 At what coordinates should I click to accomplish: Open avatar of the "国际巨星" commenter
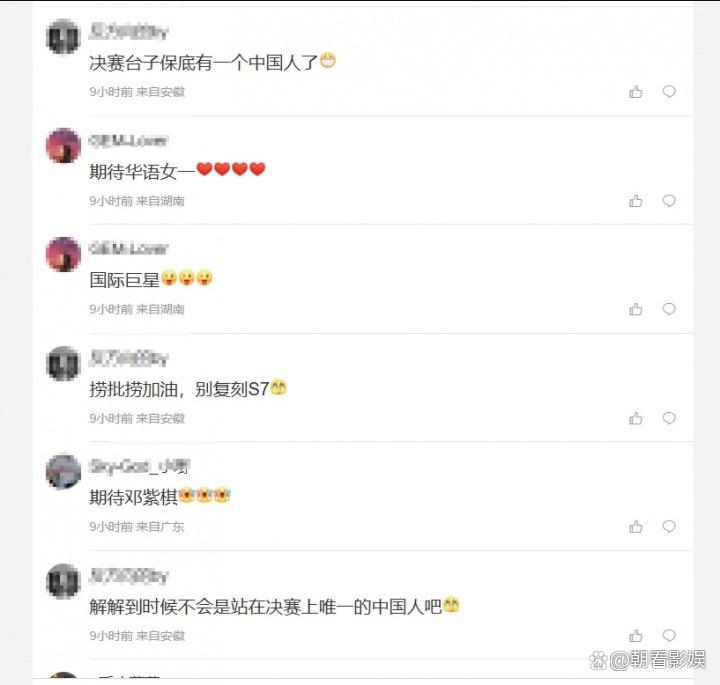(x=63, y=254)
